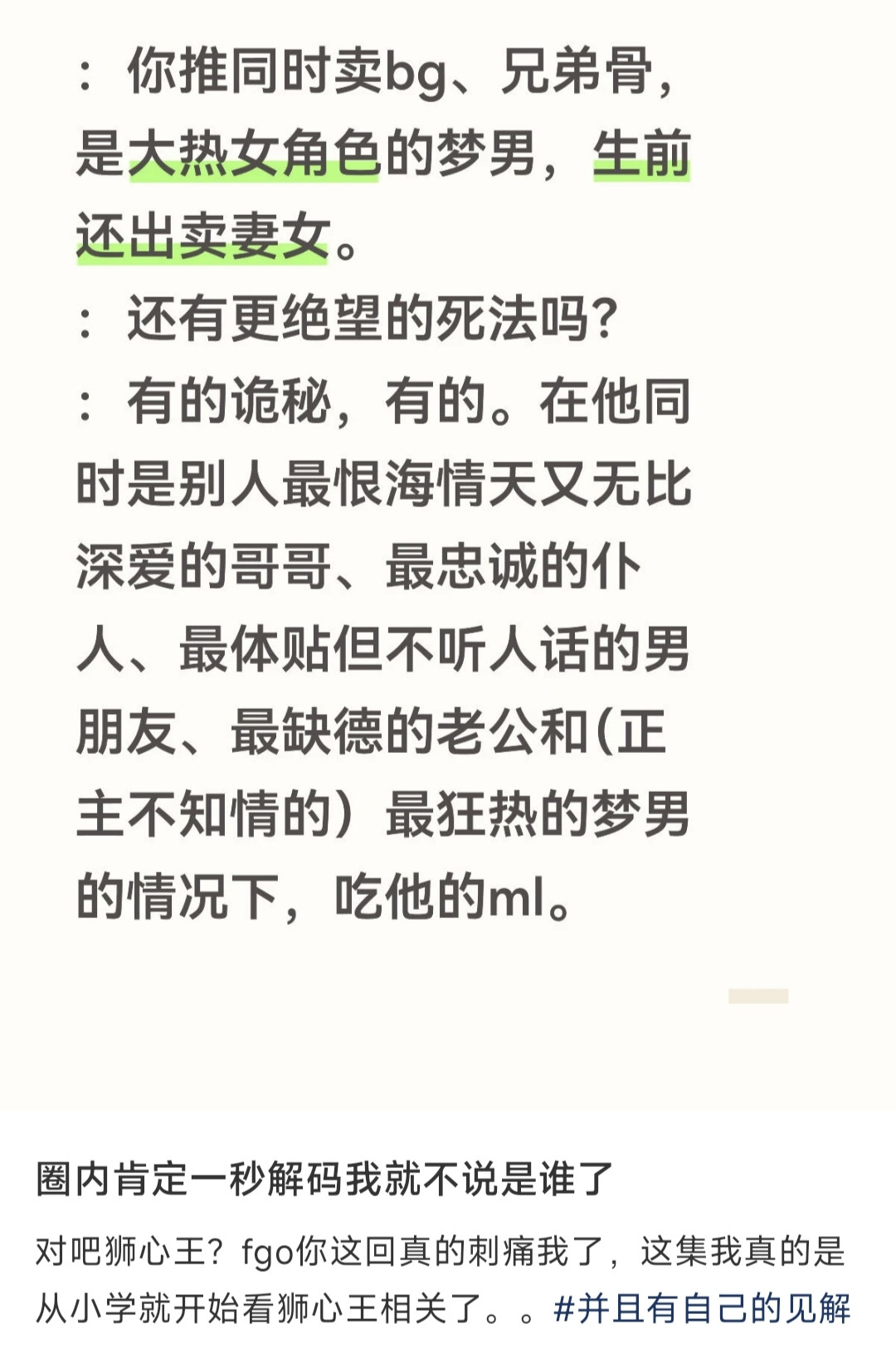Image resolution: width=896 pixels, height=1353 pixels.
Task: Open the post image in full view
Action: click(448, 556)
